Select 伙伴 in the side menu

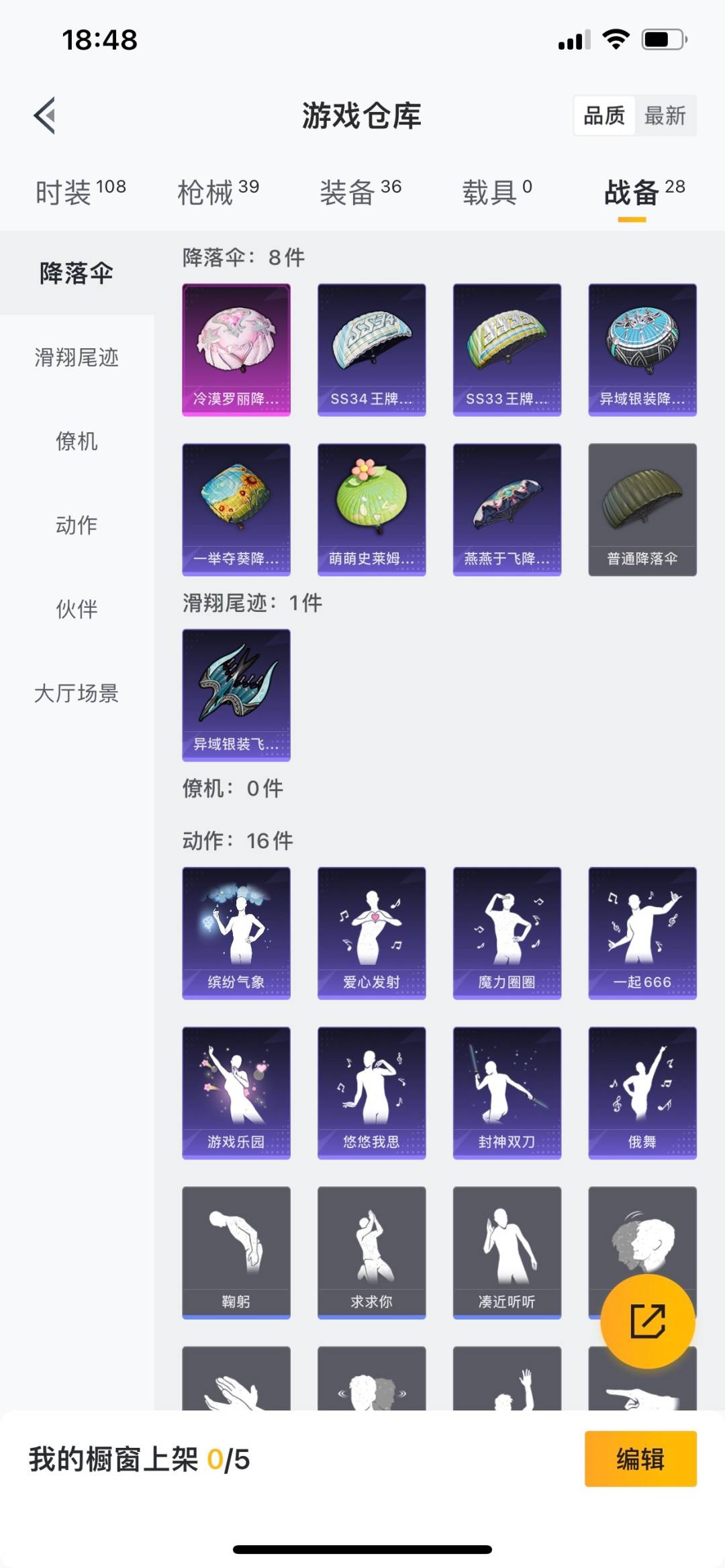click(x=77, y=609)
